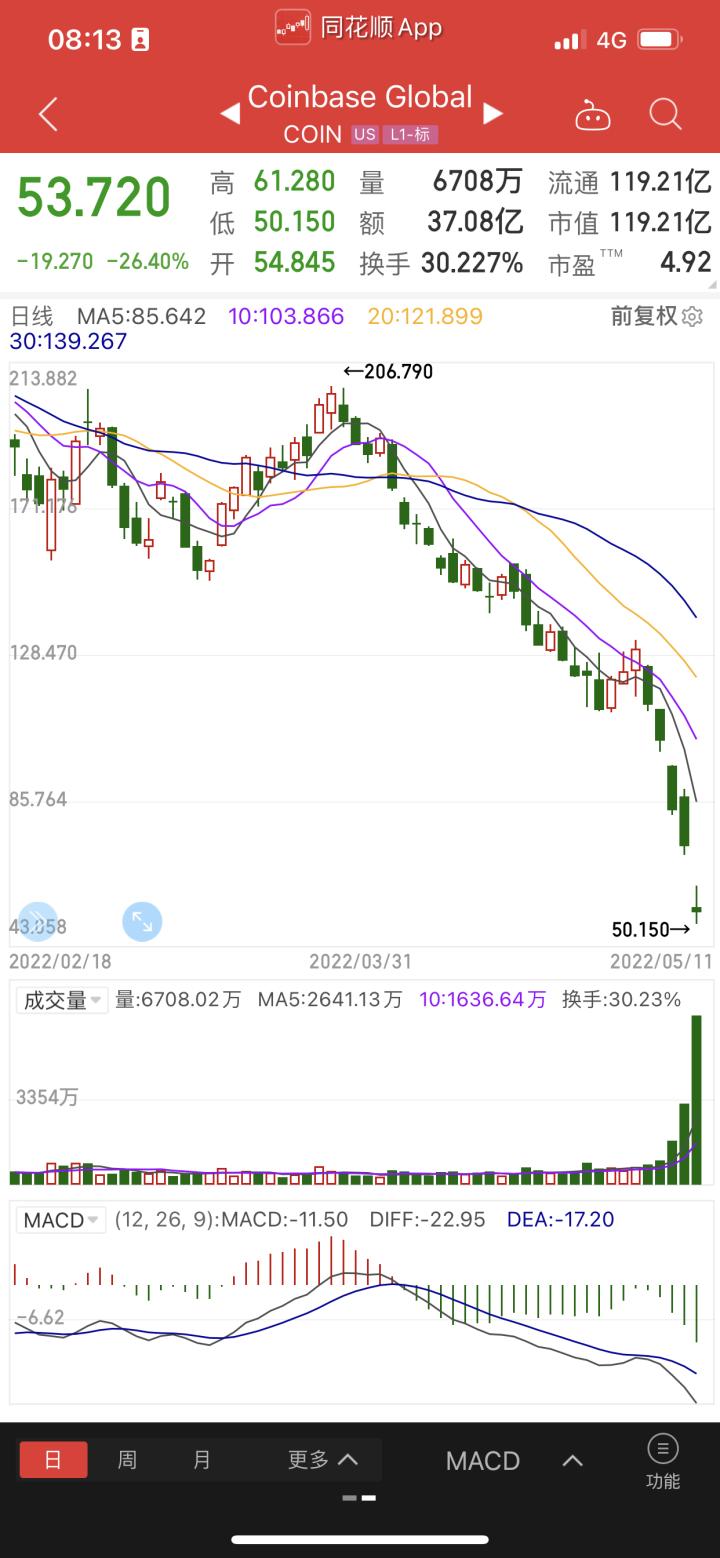The width and height of the screenshot is (720, 1558).
Task: Switch to the 月 monthly tab
Action: tap(201, 1460)
